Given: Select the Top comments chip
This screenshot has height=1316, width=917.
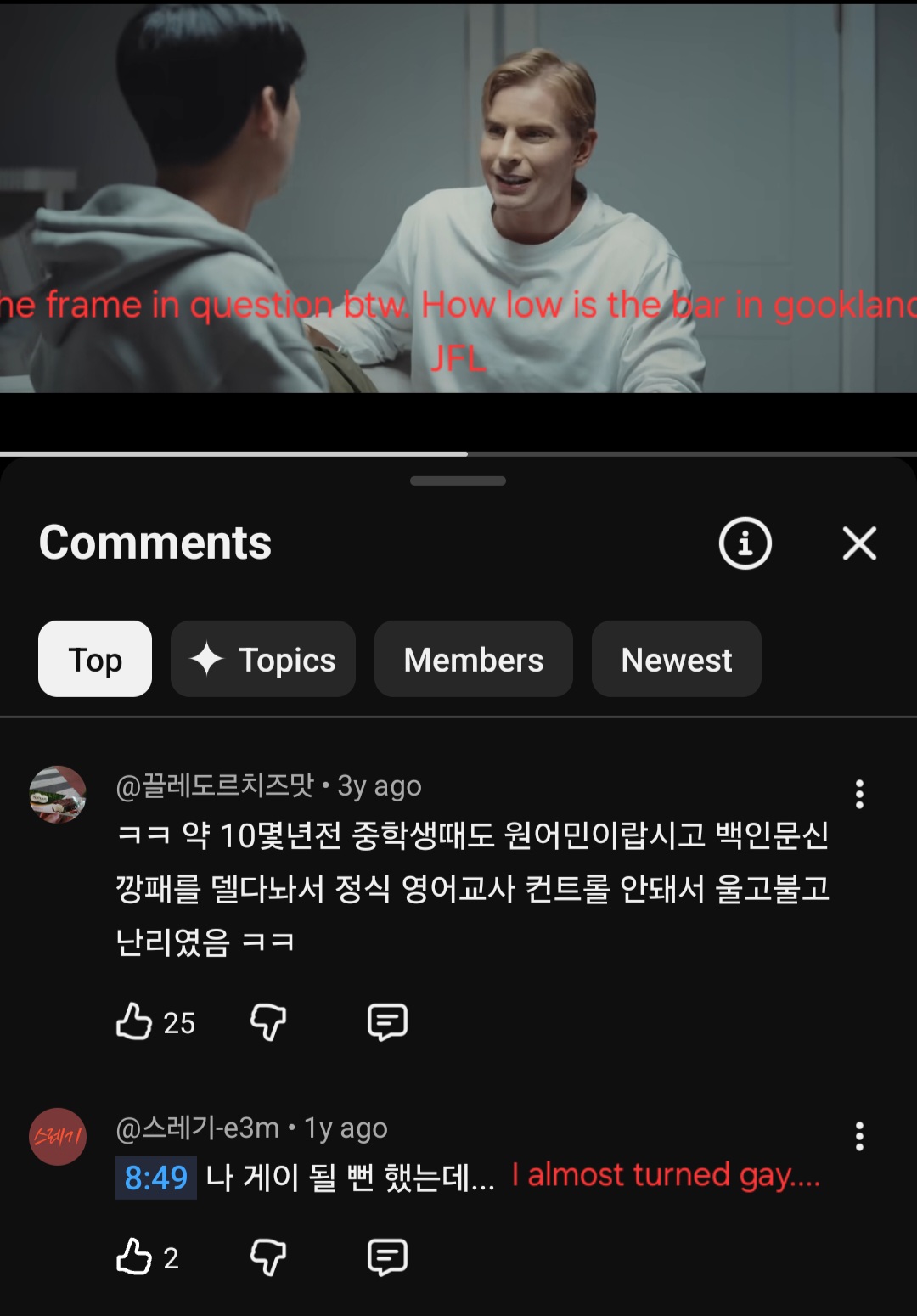Looking at the screenshot, I should point(95,660).
